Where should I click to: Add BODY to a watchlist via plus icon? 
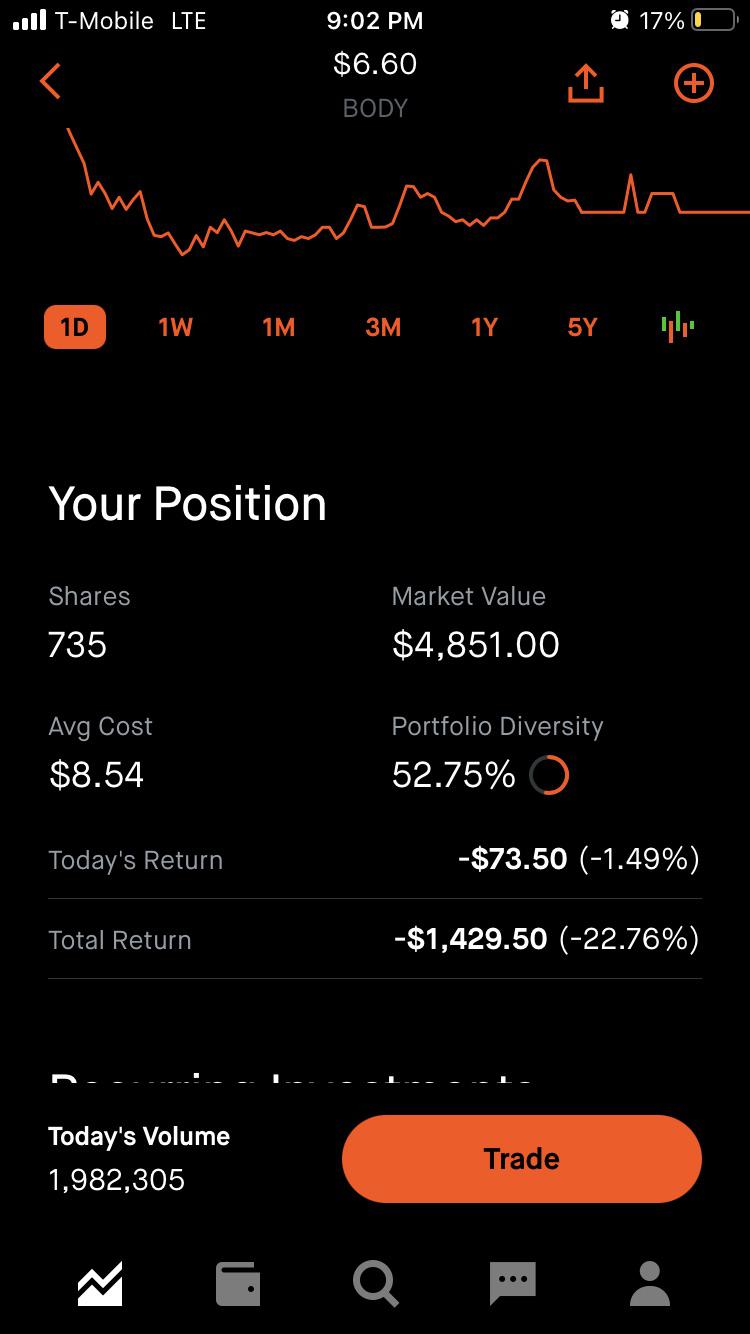[694, 84]
